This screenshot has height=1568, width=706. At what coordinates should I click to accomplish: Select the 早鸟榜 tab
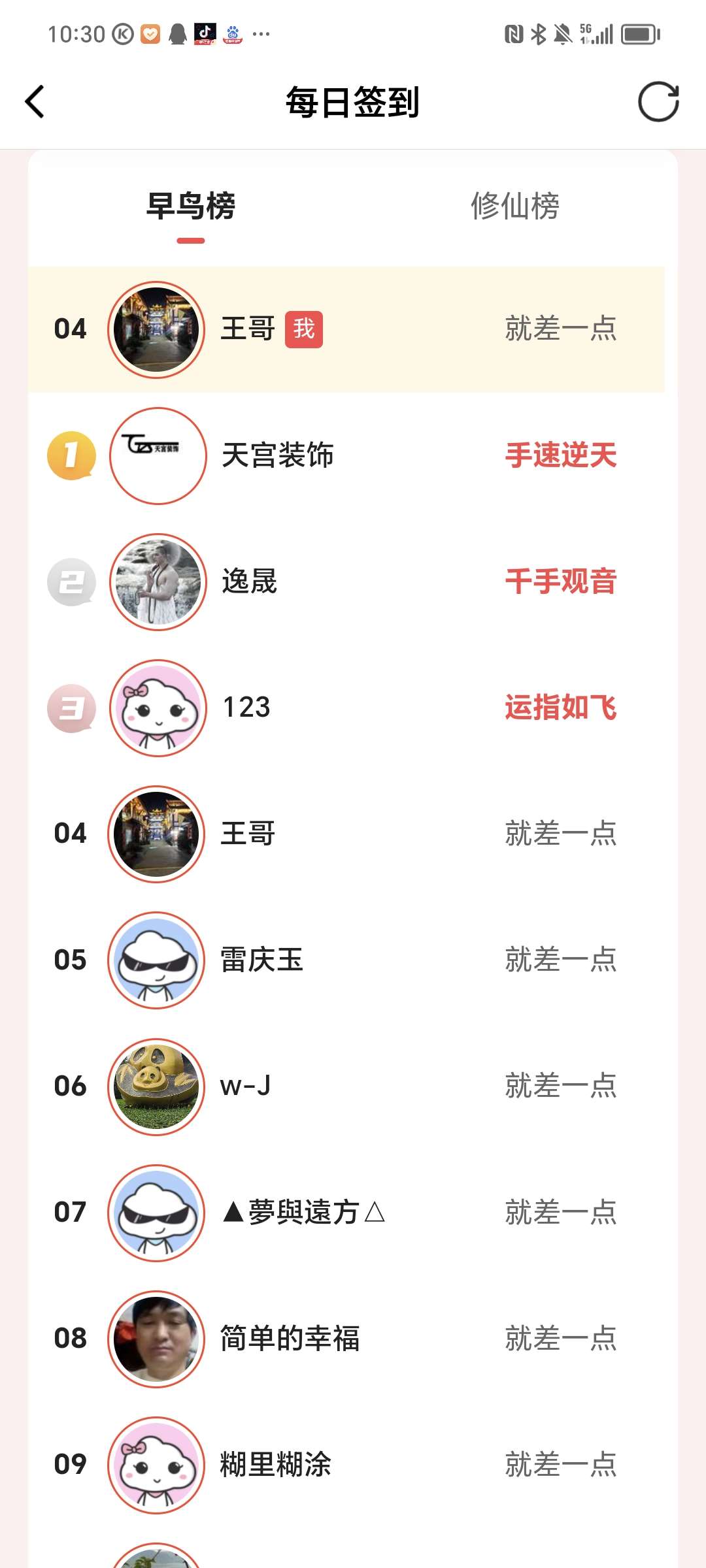190,206
